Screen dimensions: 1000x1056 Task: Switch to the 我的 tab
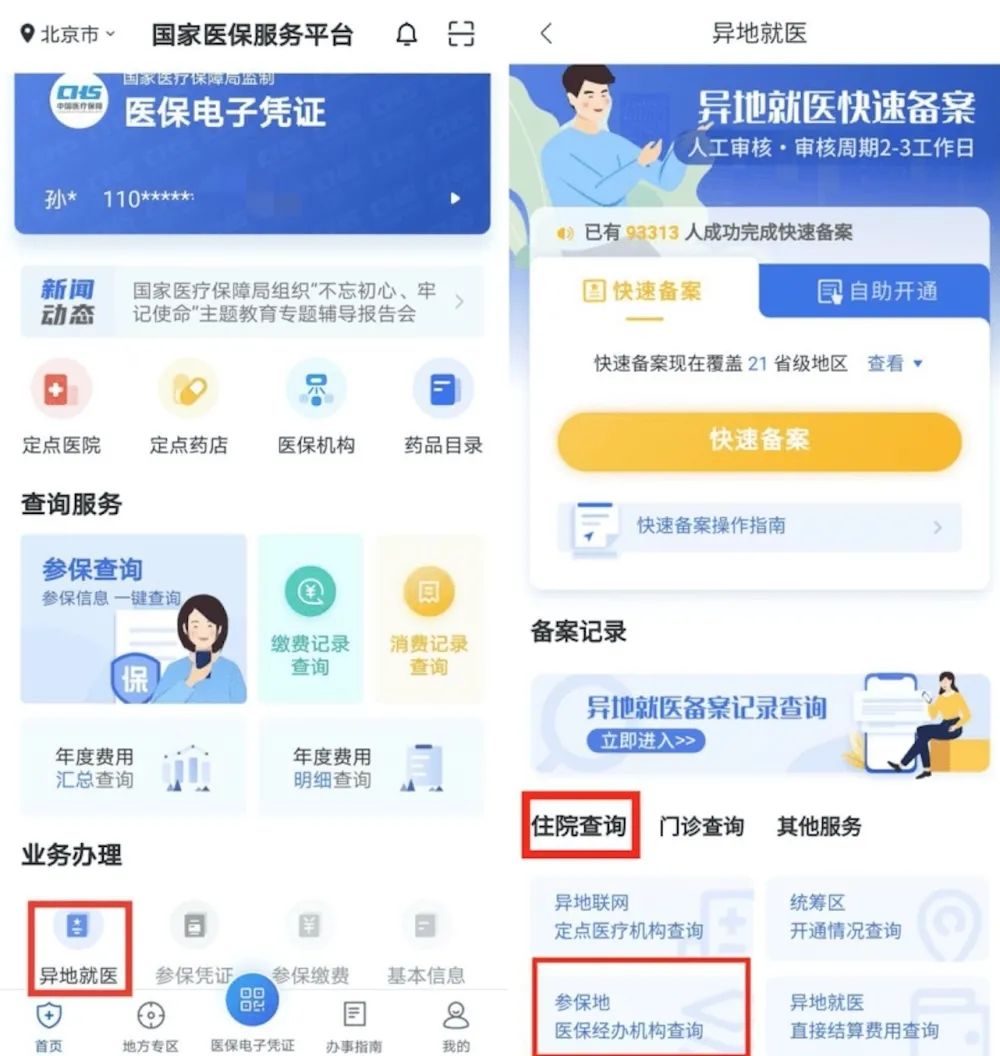click(456, 1025)
